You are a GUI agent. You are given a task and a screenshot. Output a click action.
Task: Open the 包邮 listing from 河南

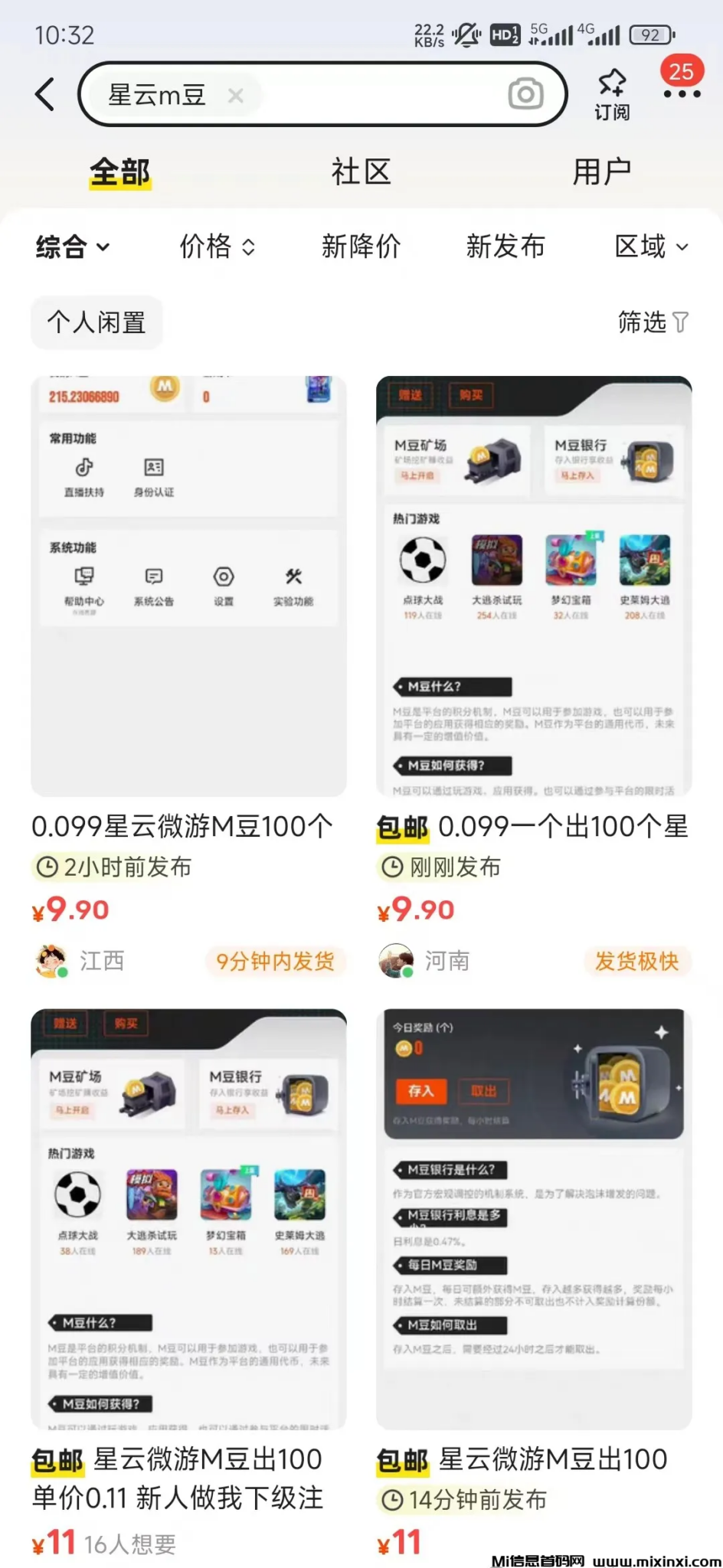(x=534, y=586)
